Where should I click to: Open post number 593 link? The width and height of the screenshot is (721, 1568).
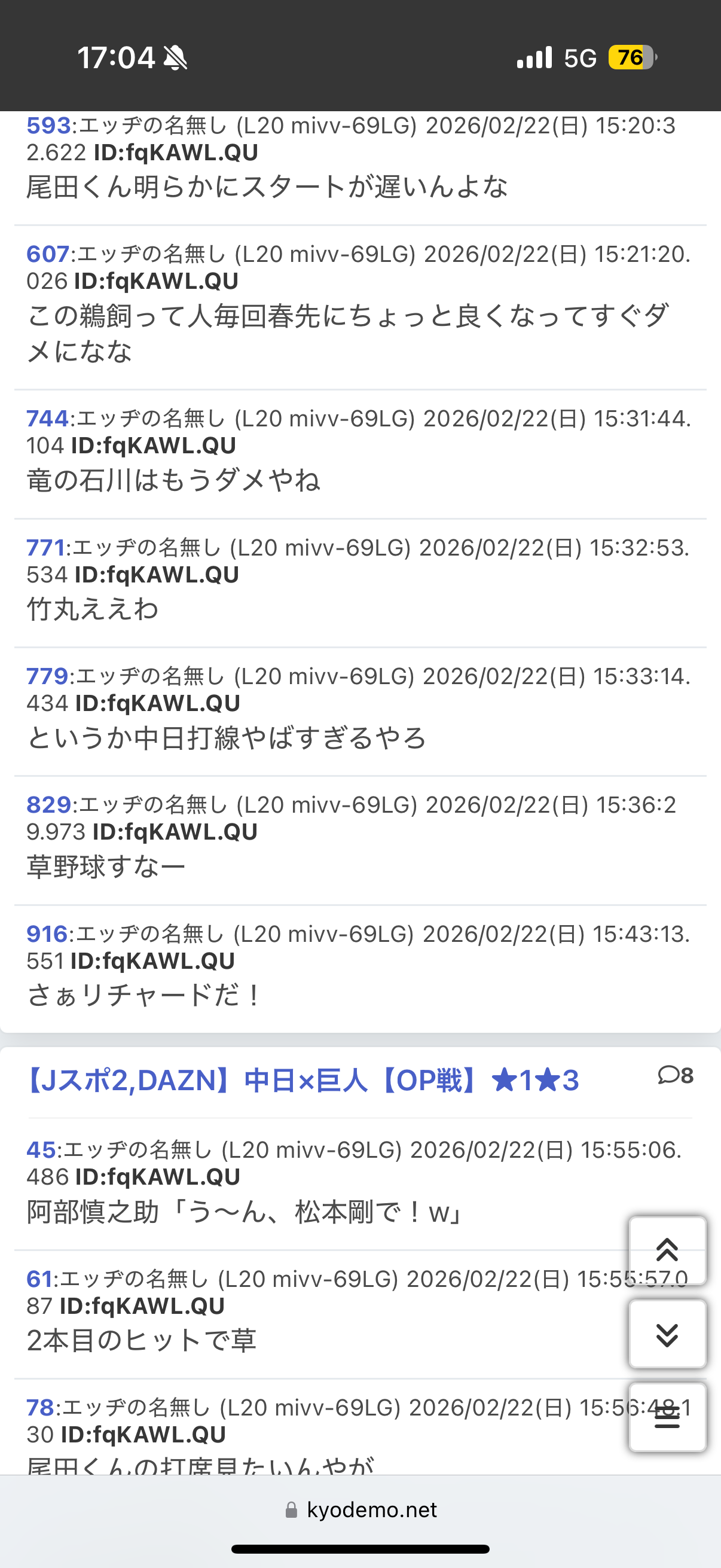point(48,126)
